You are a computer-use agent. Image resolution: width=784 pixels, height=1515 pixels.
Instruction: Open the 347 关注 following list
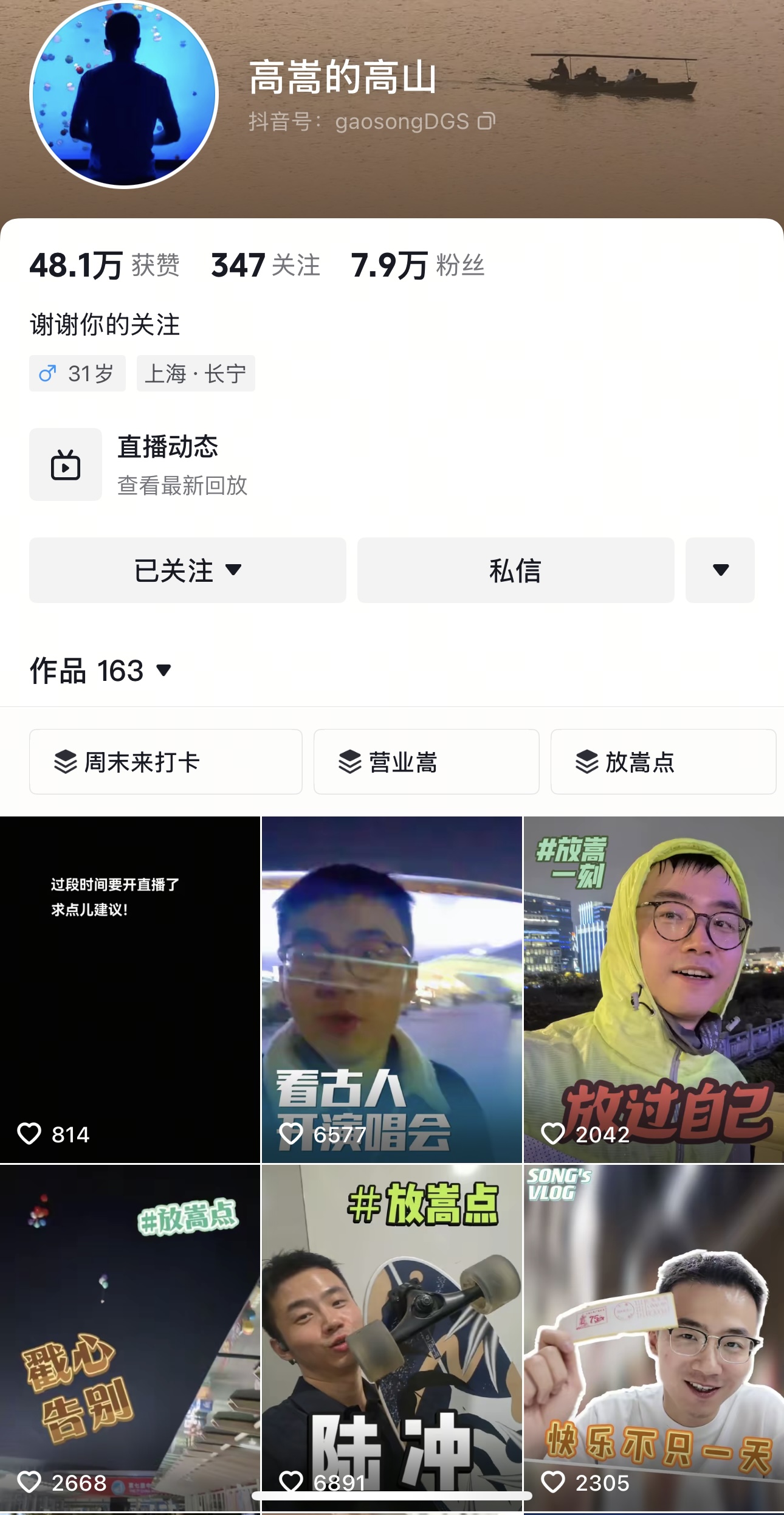(265, 266)
